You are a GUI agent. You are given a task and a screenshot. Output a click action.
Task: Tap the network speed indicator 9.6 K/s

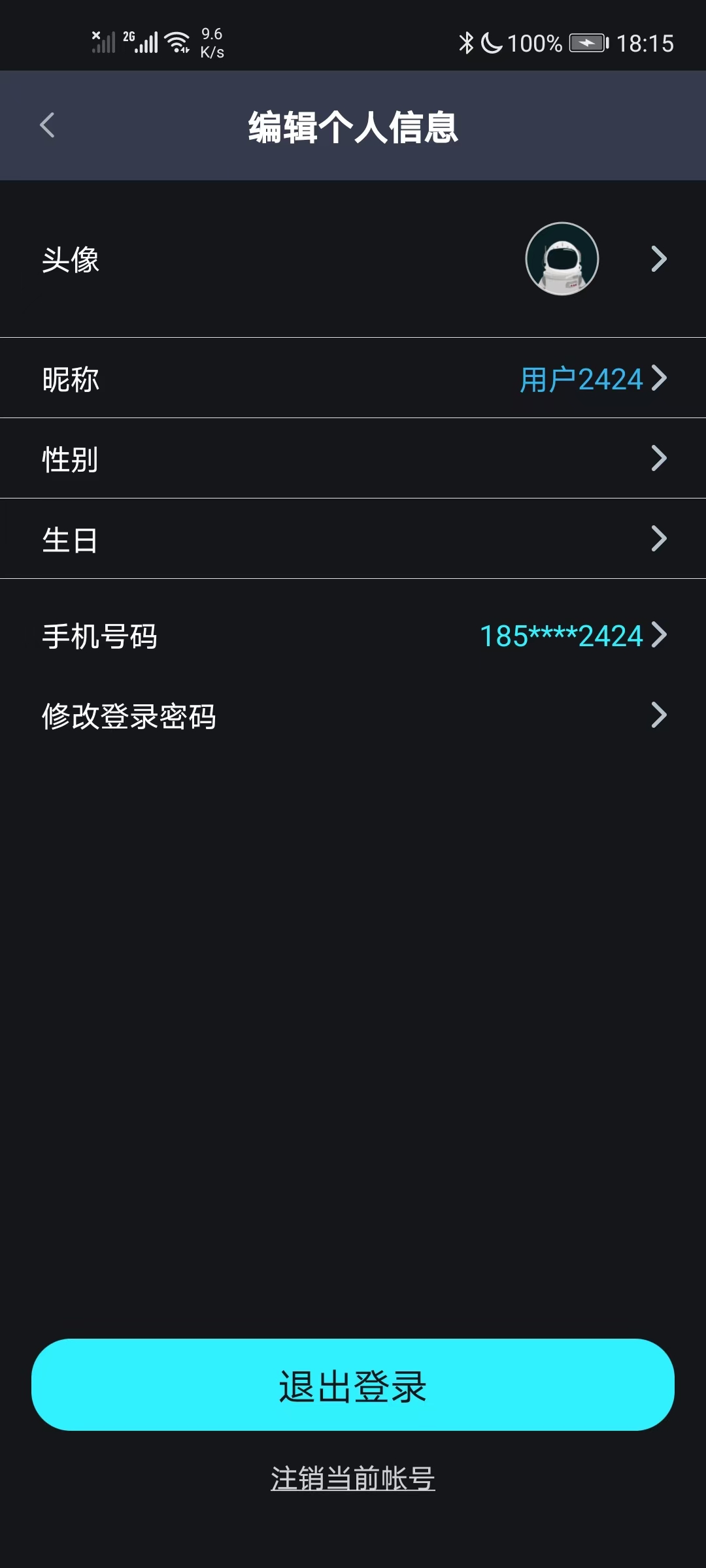tap(212, 42)
